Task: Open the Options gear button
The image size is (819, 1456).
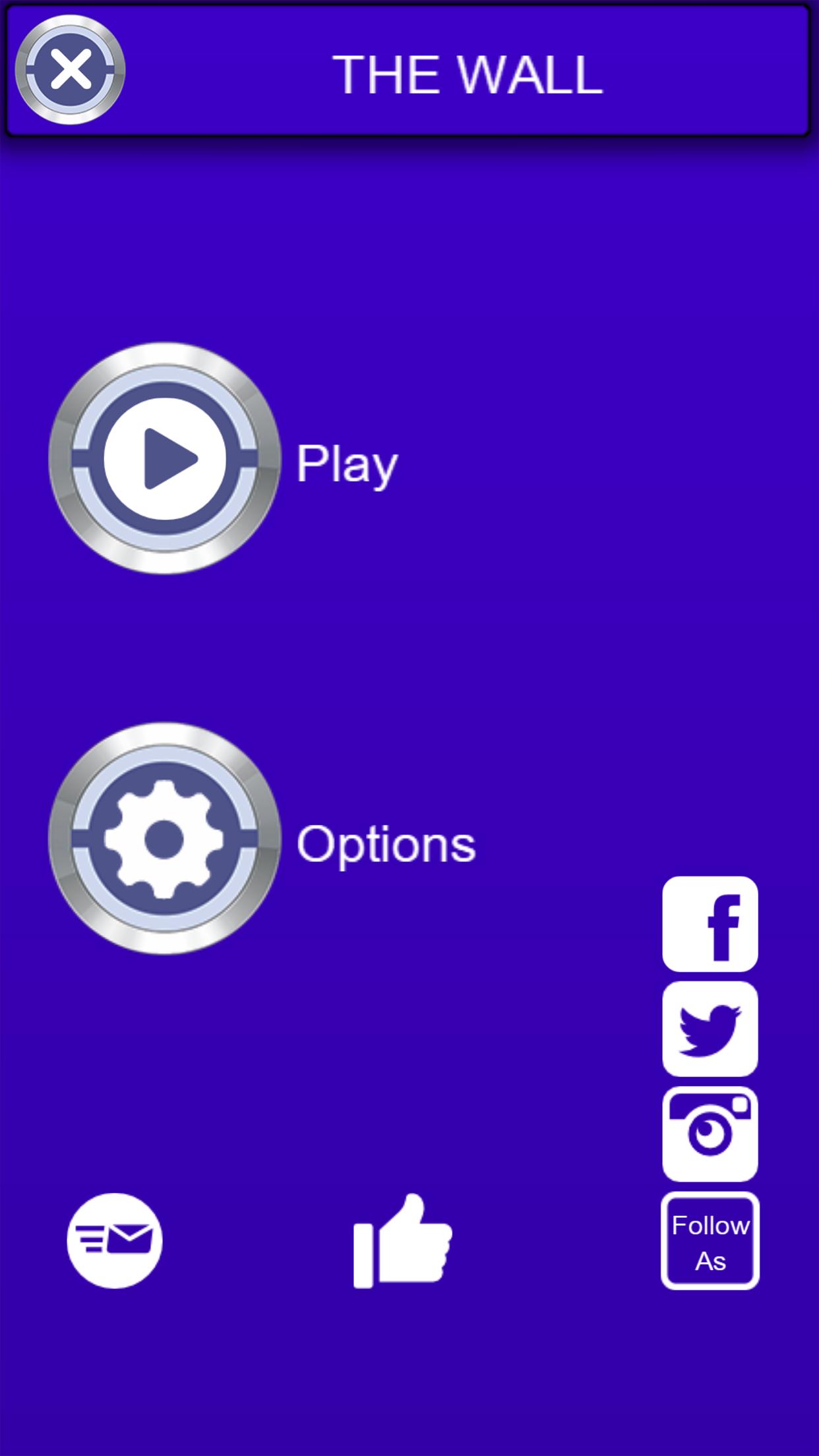Action: tap(164, 839)
